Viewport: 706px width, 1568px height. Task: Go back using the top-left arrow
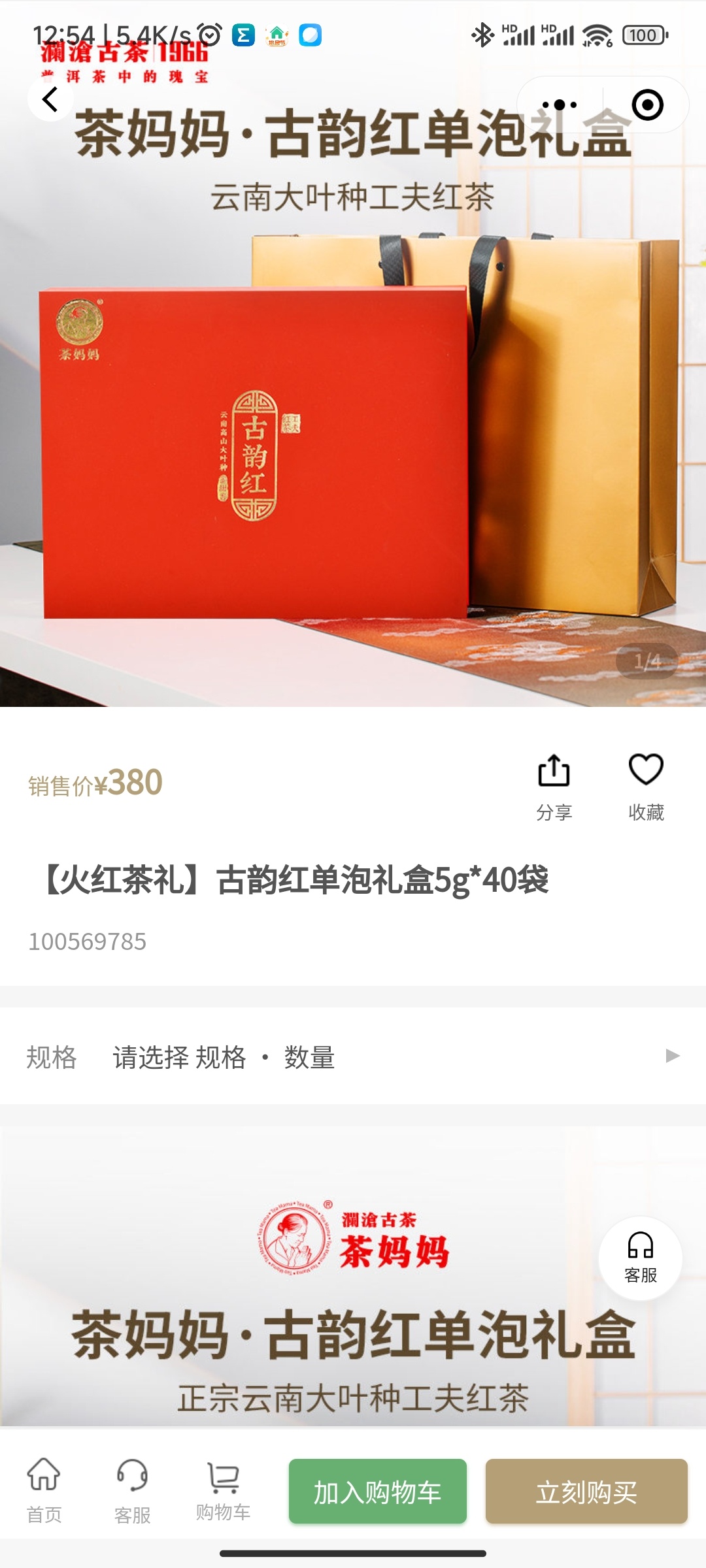coord(50,99)
